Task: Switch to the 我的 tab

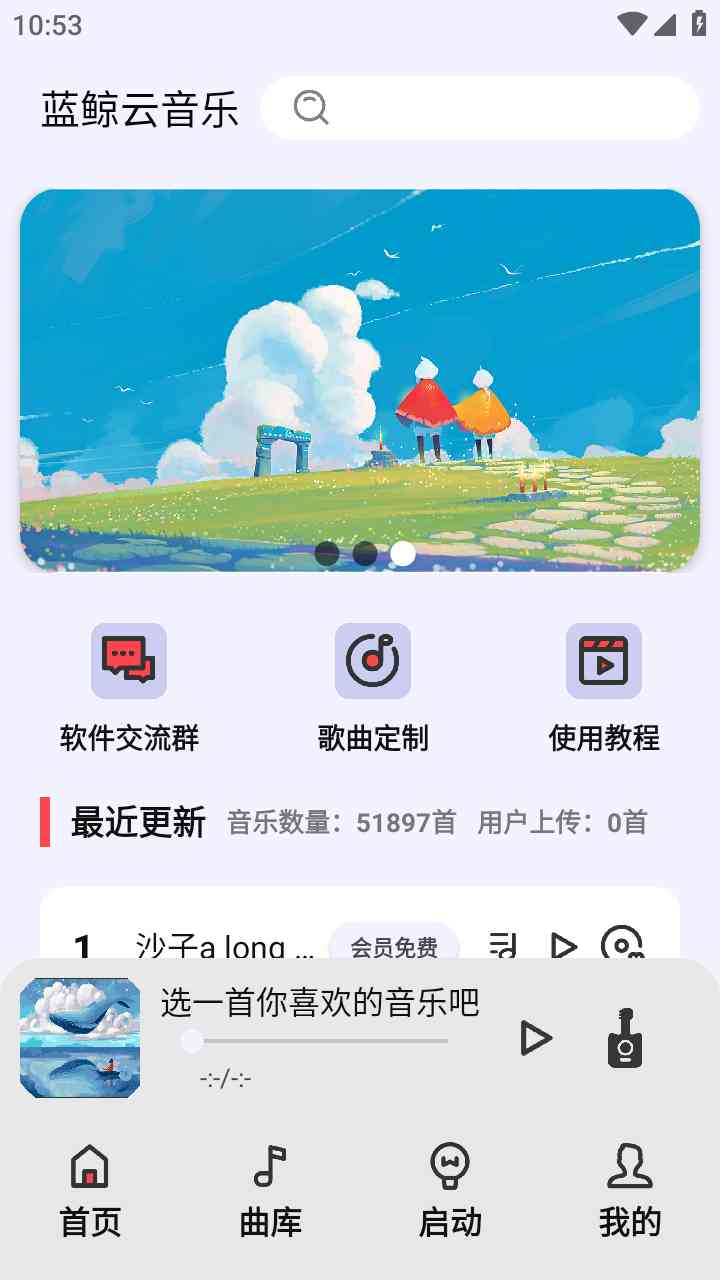Action: click(x=630, y=1192)
